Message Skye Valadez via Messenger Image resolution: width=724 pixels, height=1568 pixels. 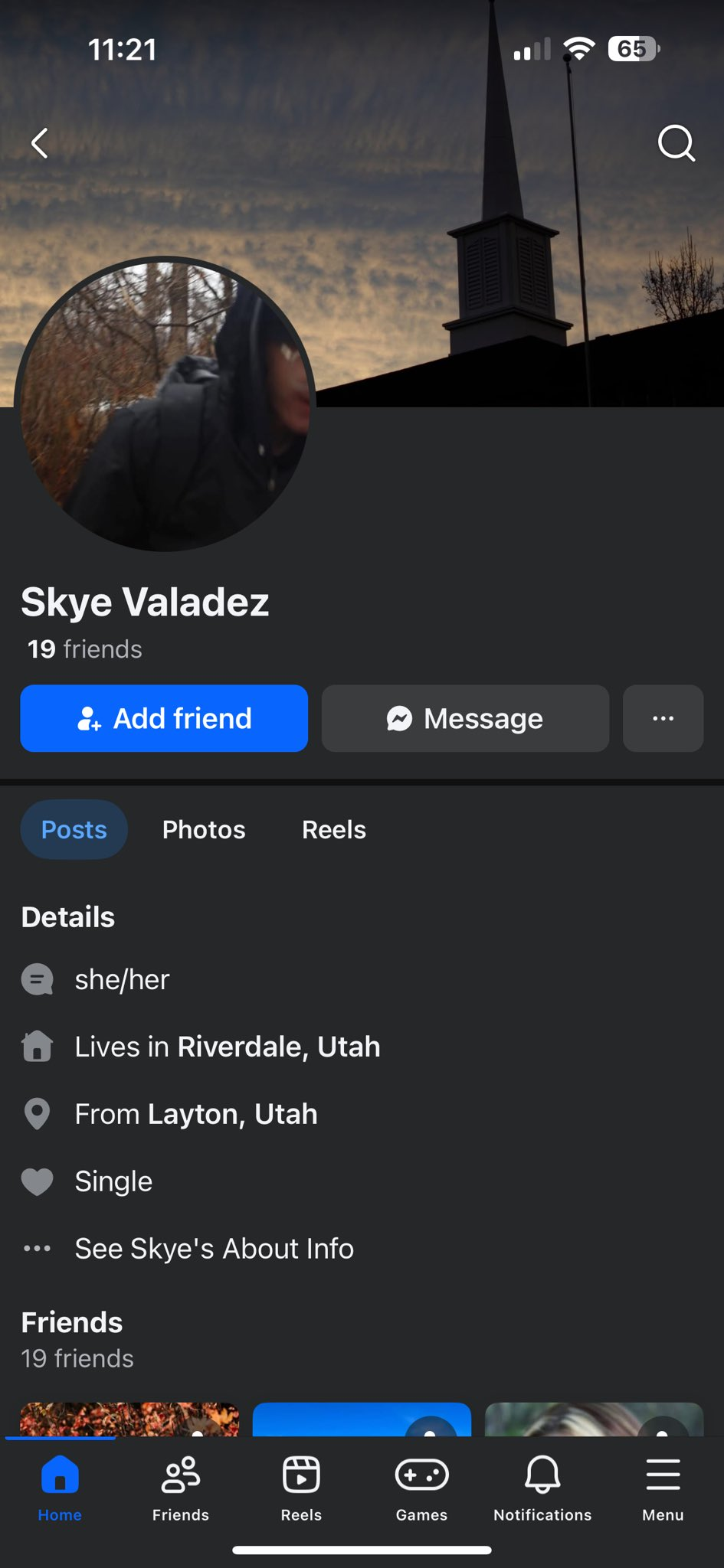point(465,718)
